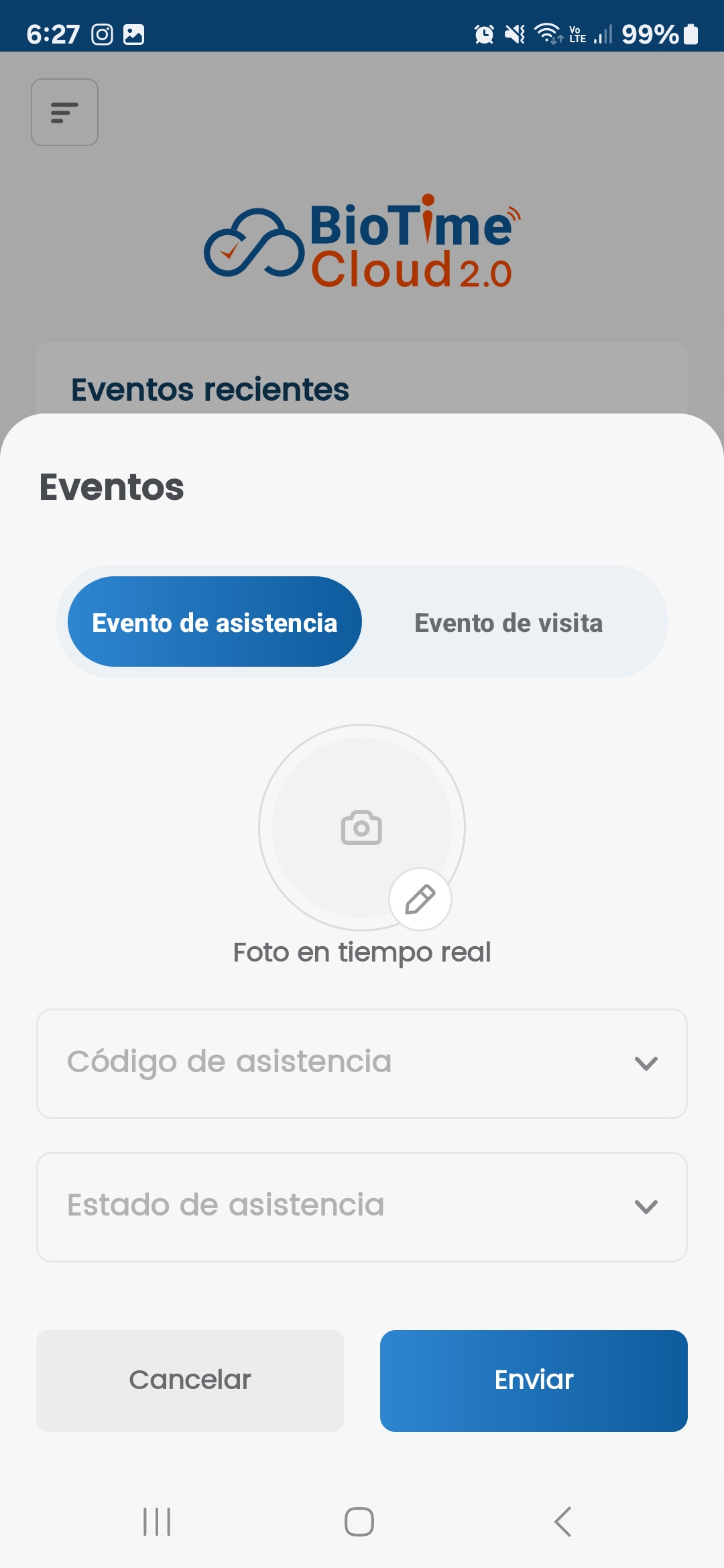Expand the Código de asistencia dropdown
Viewport: 724px width, 1568px height.
coord(362,1063)
